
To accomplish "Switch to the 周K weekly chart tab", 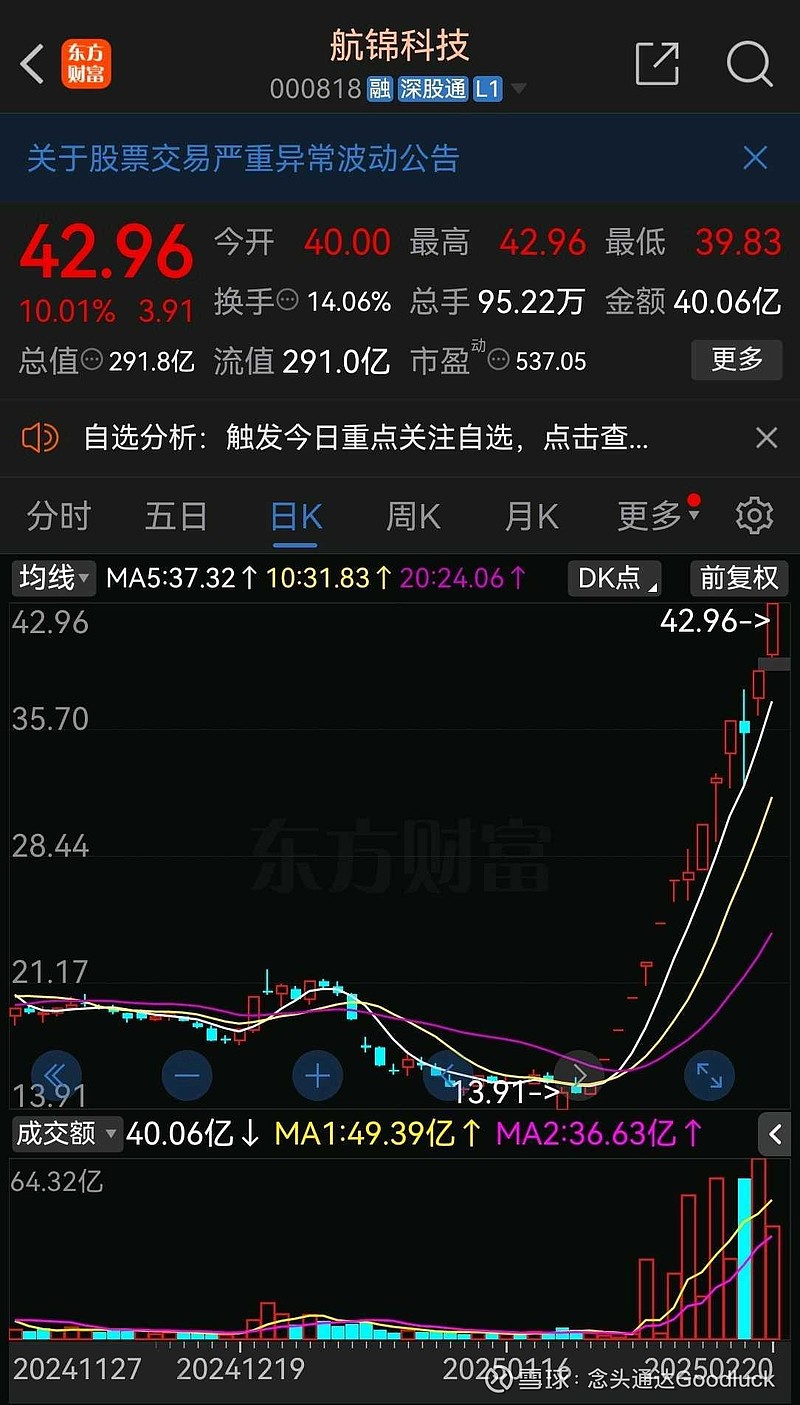I will point(412,515).
